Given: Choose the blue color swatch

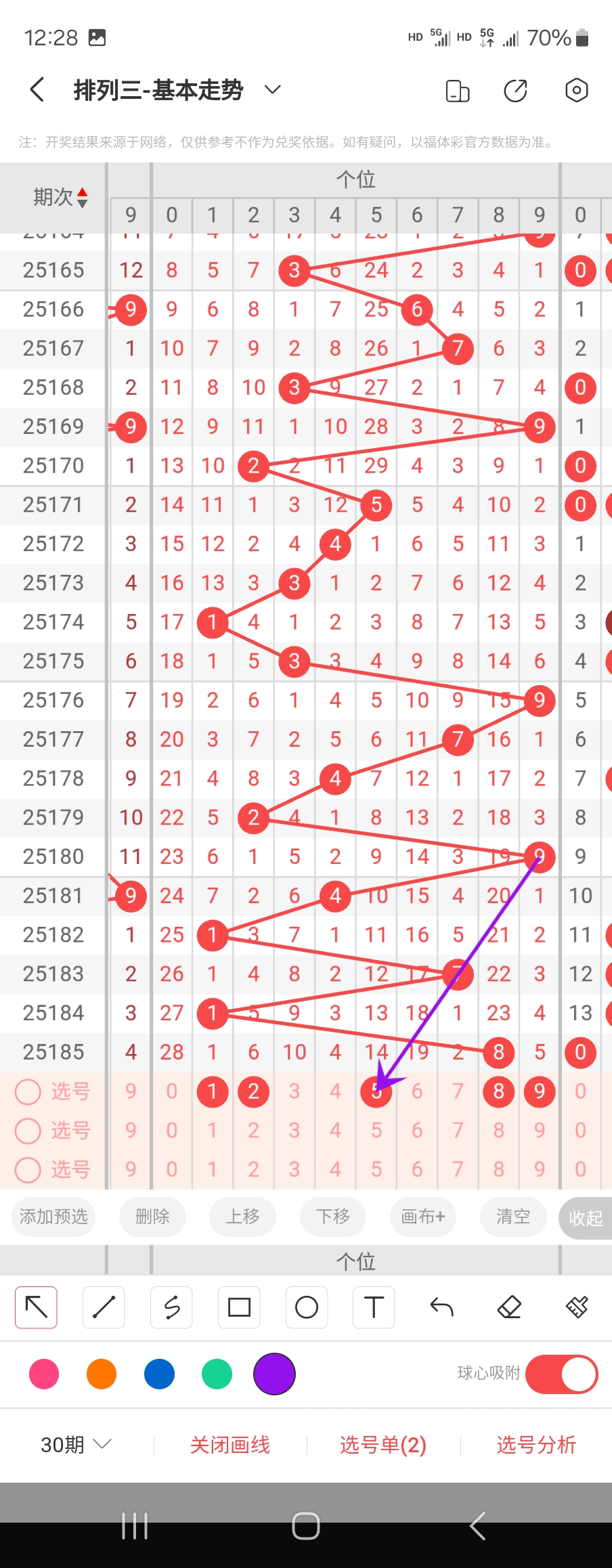Looking at the screenshot, I should [x=159, y=1374].
